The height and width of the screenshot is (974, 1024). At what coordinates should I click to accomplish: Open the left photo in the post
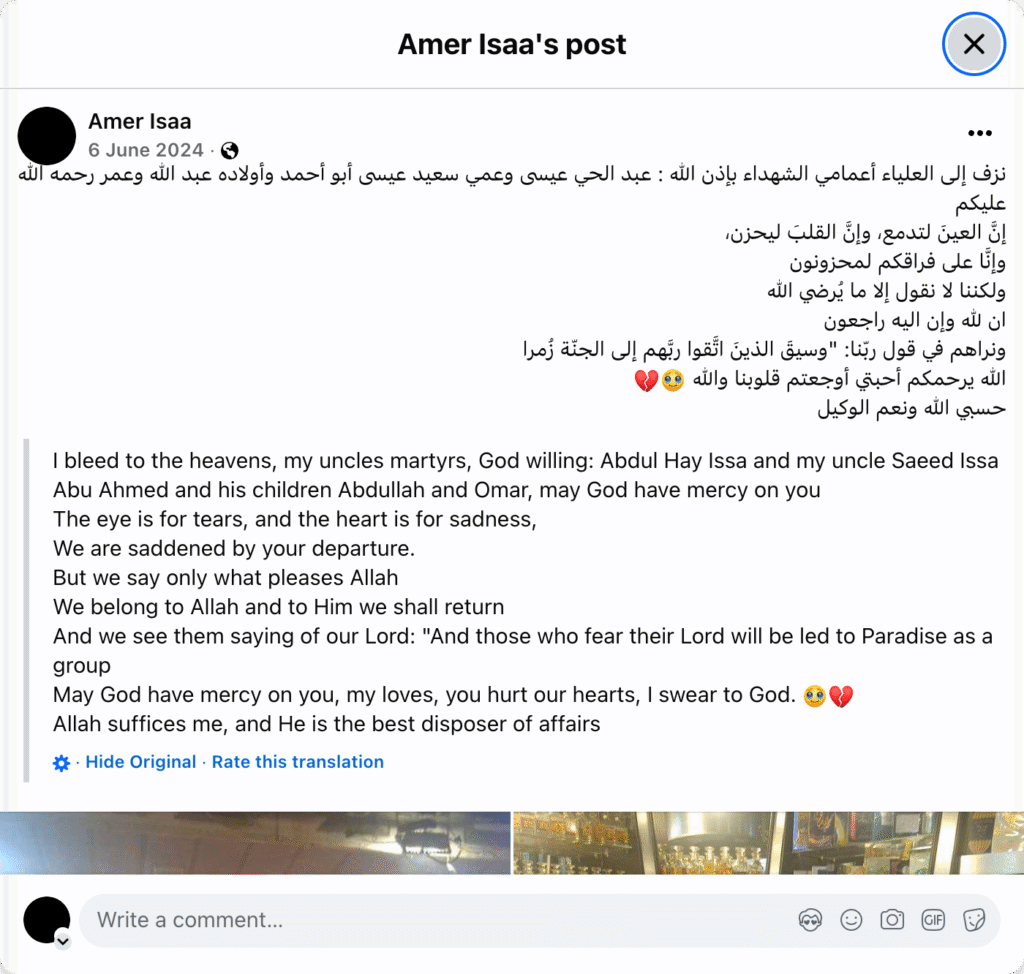pos(255,843)
